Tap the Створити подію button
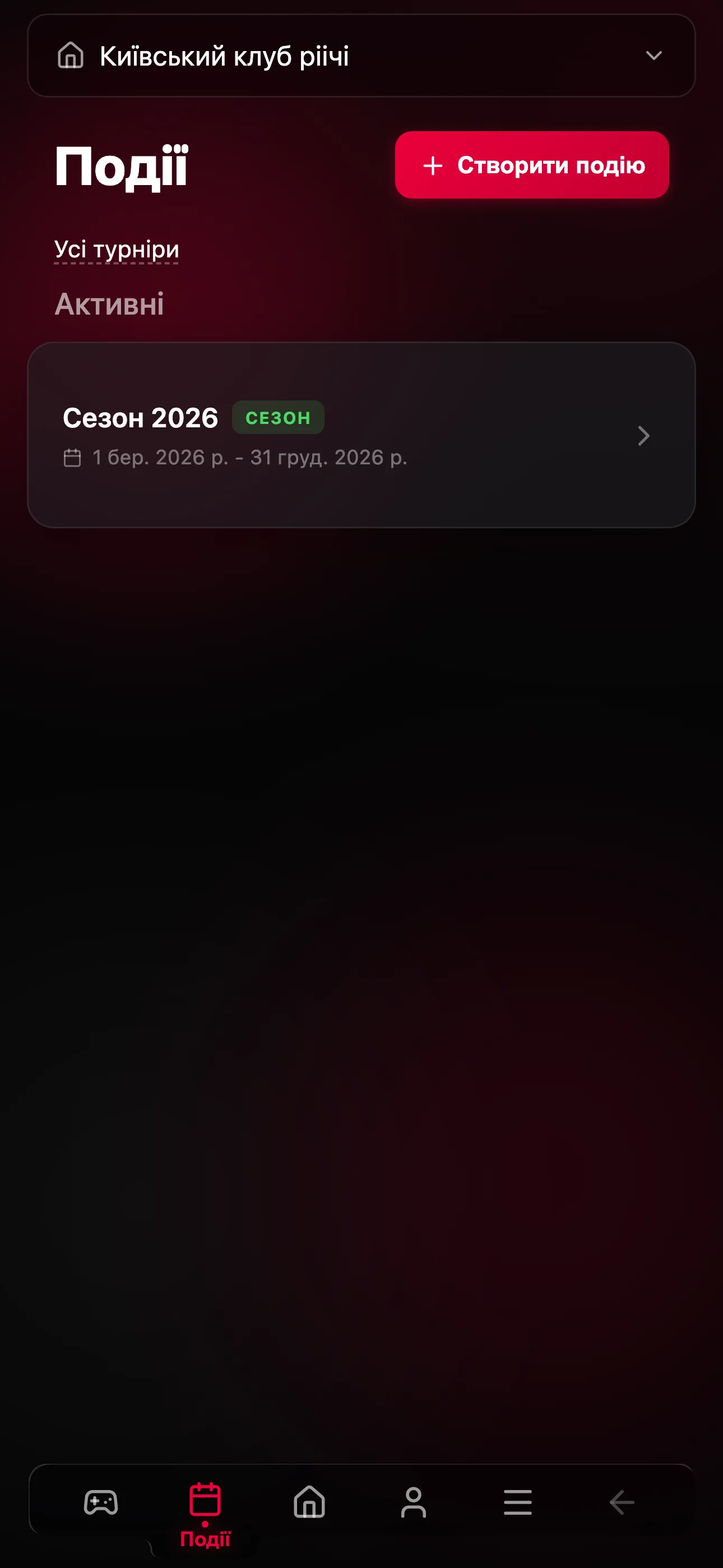 (x=532, y=165)
